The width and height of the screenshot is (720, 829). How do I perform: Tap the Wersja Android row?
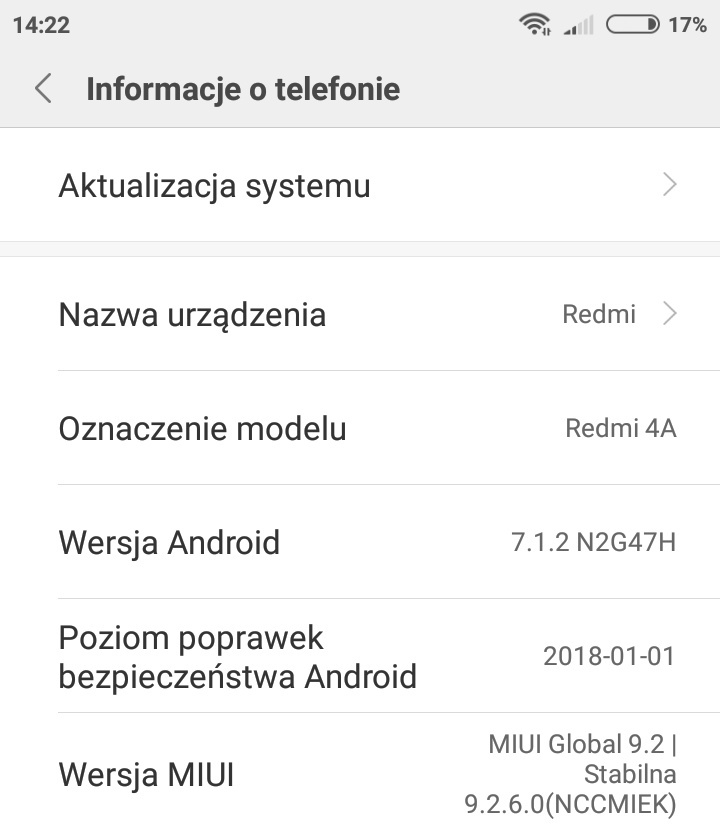point(360,542)
